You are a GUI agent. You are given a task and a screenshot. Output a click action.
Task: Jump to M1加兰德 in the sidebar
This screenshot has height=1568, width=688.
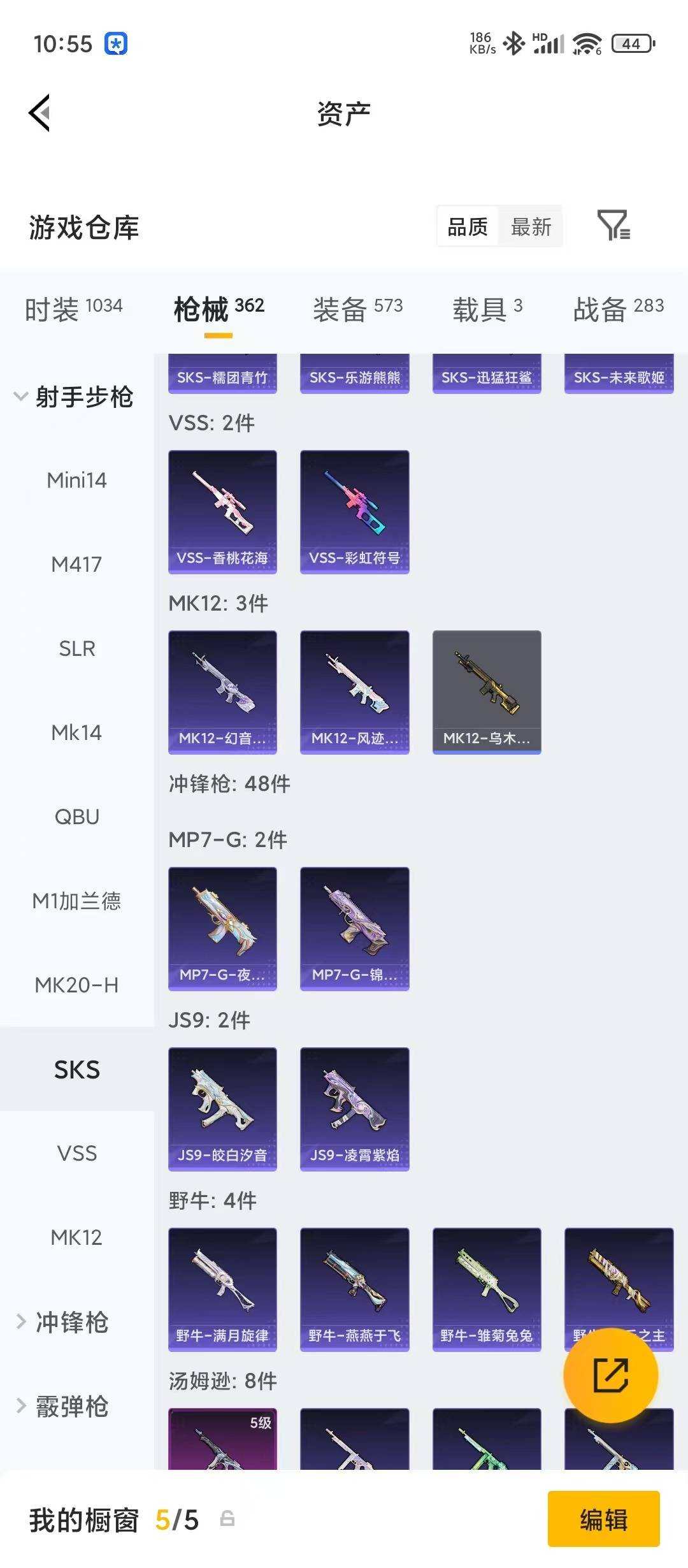point(76,901)
